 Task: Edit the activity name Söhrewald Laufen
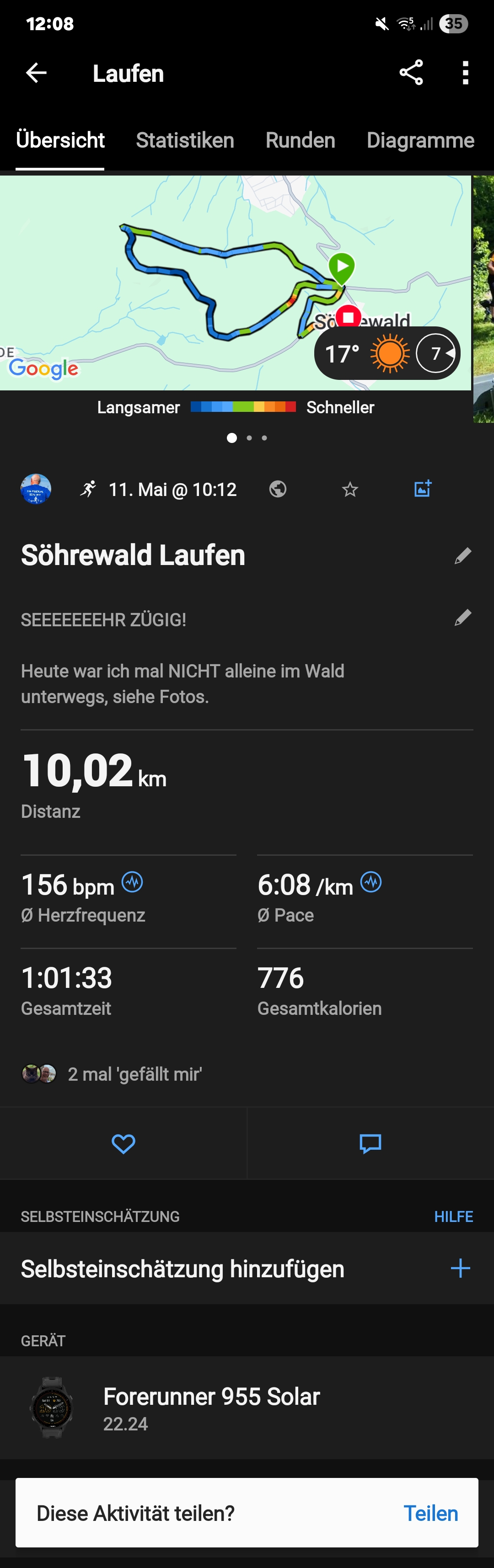click(x=463, y=556)
